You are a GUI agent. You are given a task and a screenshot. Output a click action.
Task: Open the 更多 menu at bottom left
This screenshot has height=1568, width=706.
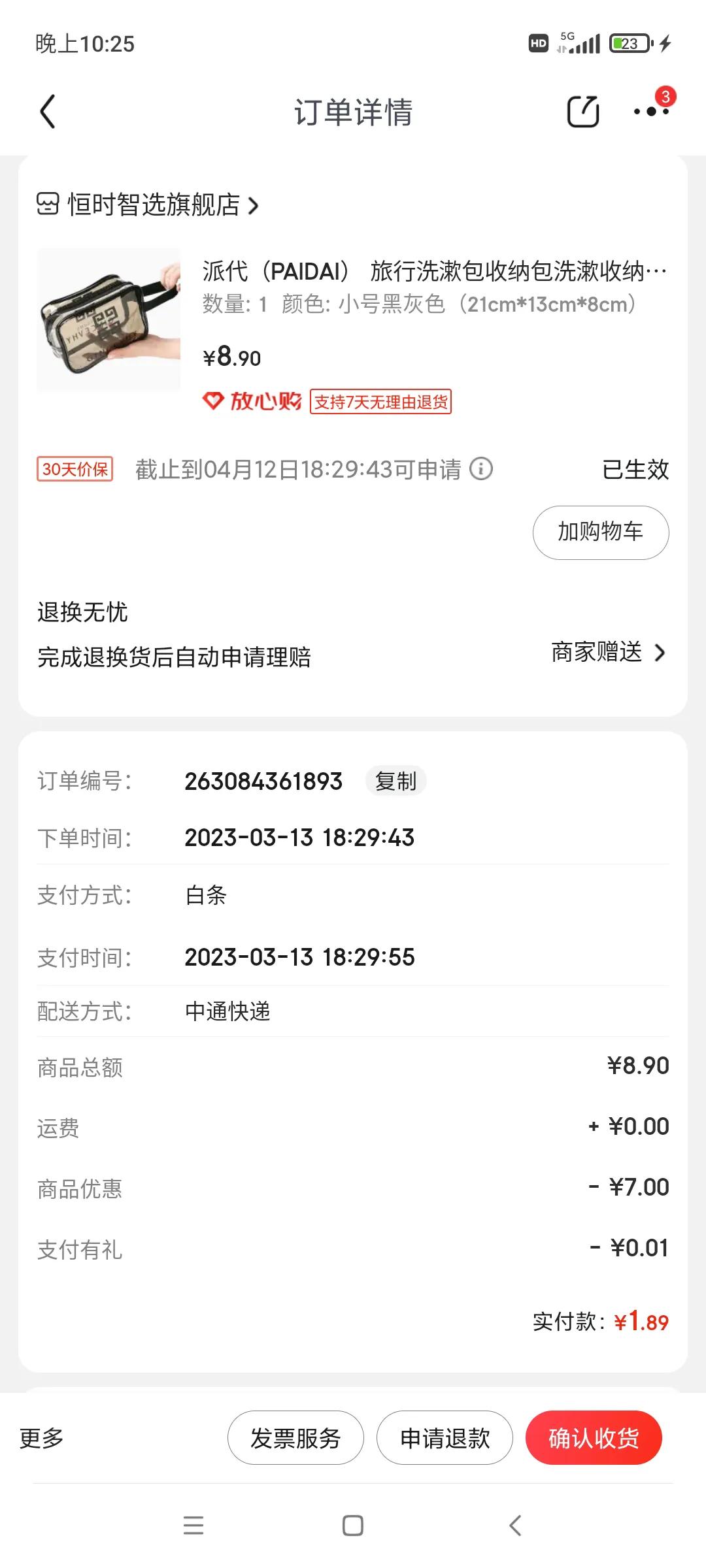click(x=39, y=1437)
